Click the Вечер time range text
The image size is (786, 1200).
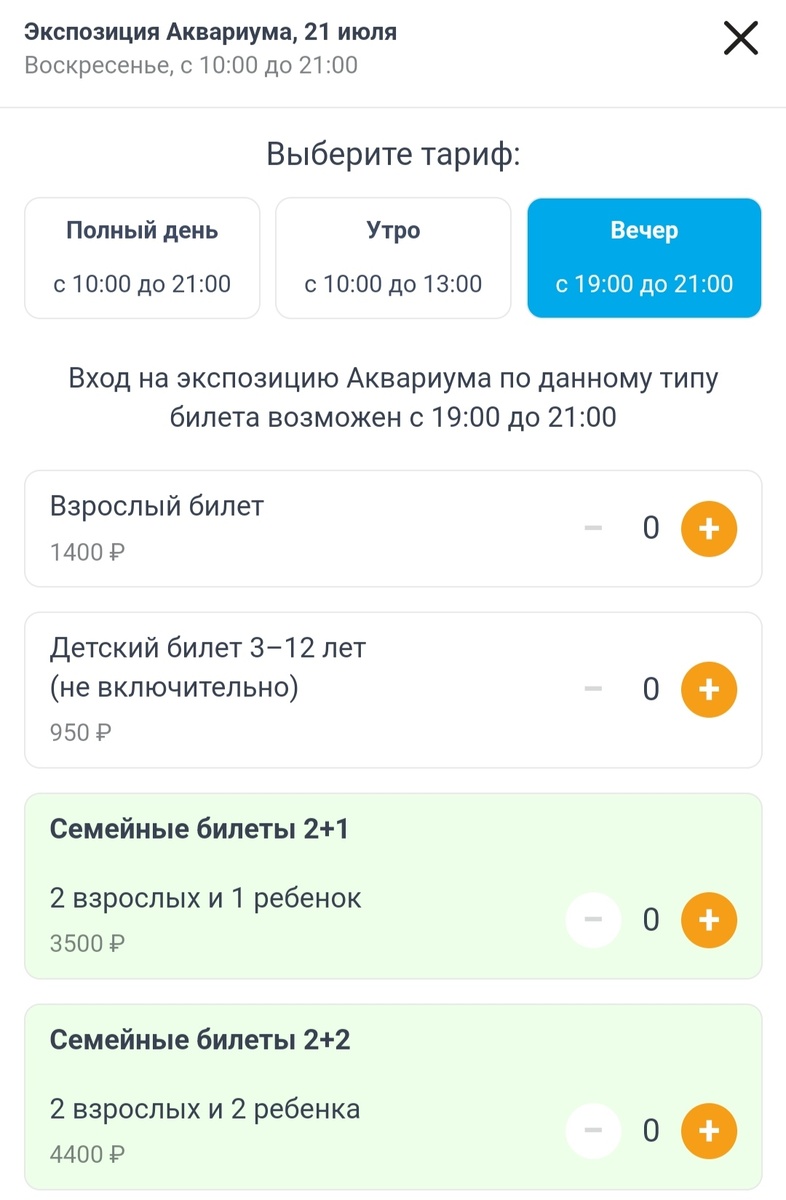click(644, 283)
